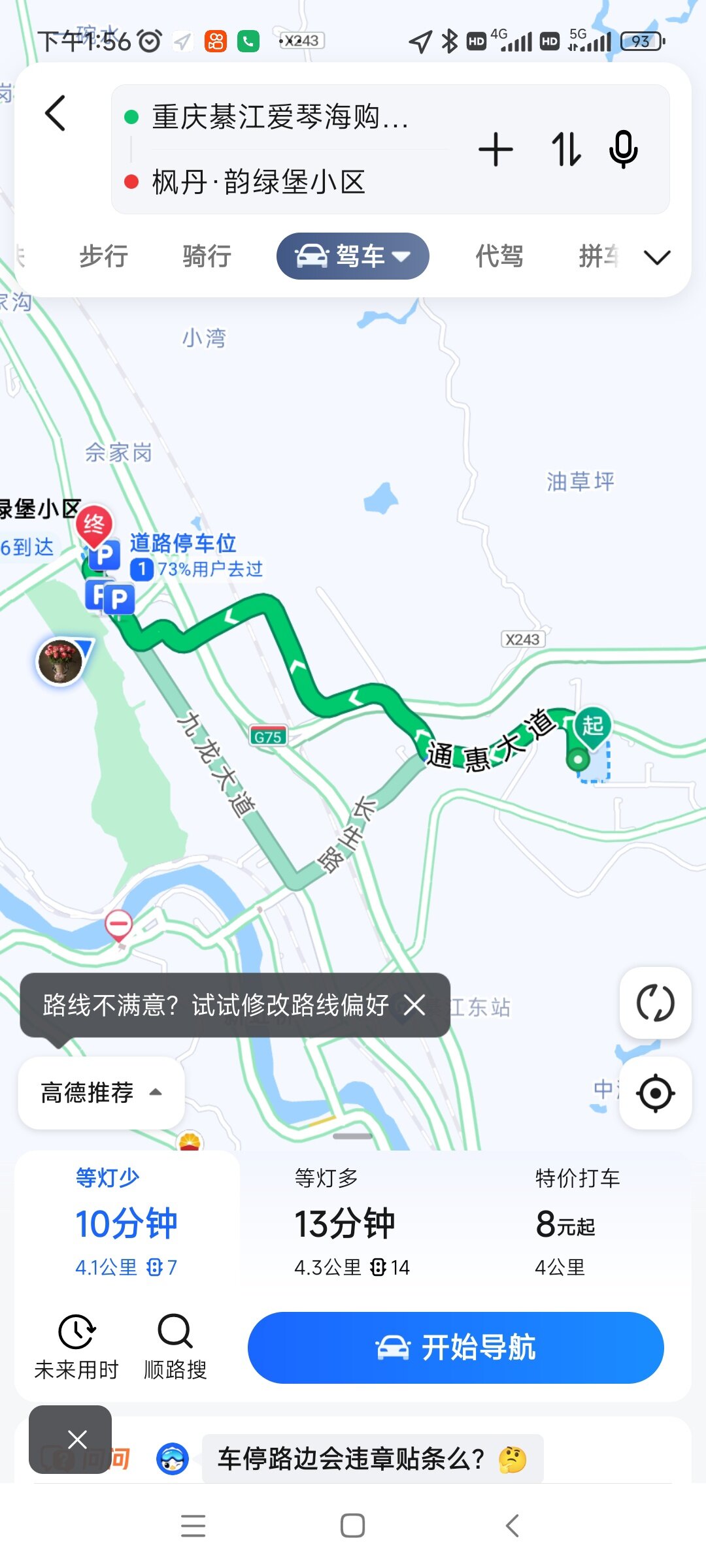Select the 代驾 designated driver tab

click(x=499, y=256)
